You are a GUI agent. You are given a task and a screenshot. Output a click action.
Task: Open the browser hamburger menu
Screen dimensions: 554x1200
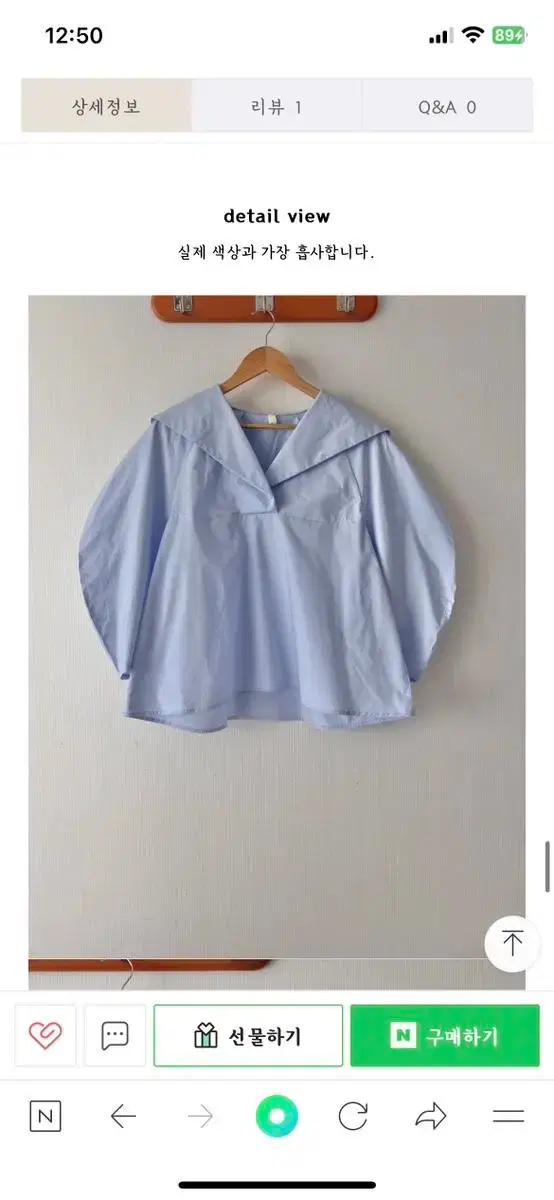click(508, 1116)
